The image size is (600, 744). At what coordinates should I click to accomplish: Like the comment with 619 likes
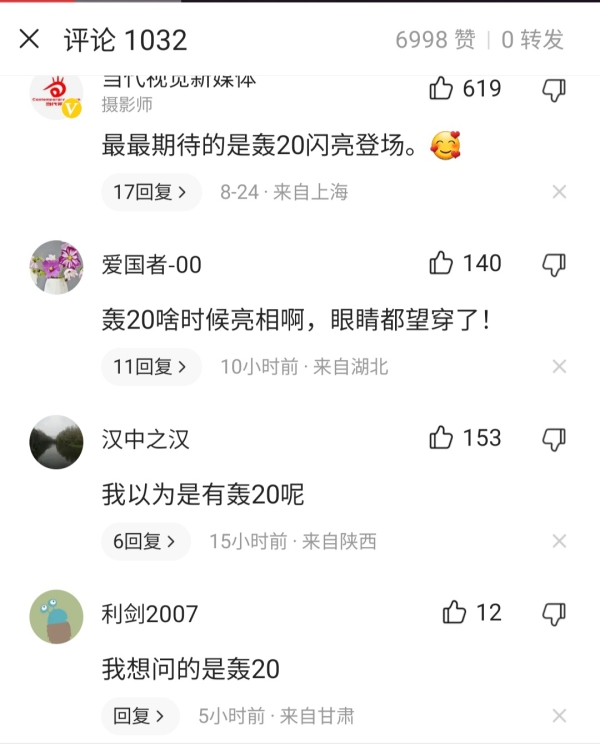coord(441,89)
